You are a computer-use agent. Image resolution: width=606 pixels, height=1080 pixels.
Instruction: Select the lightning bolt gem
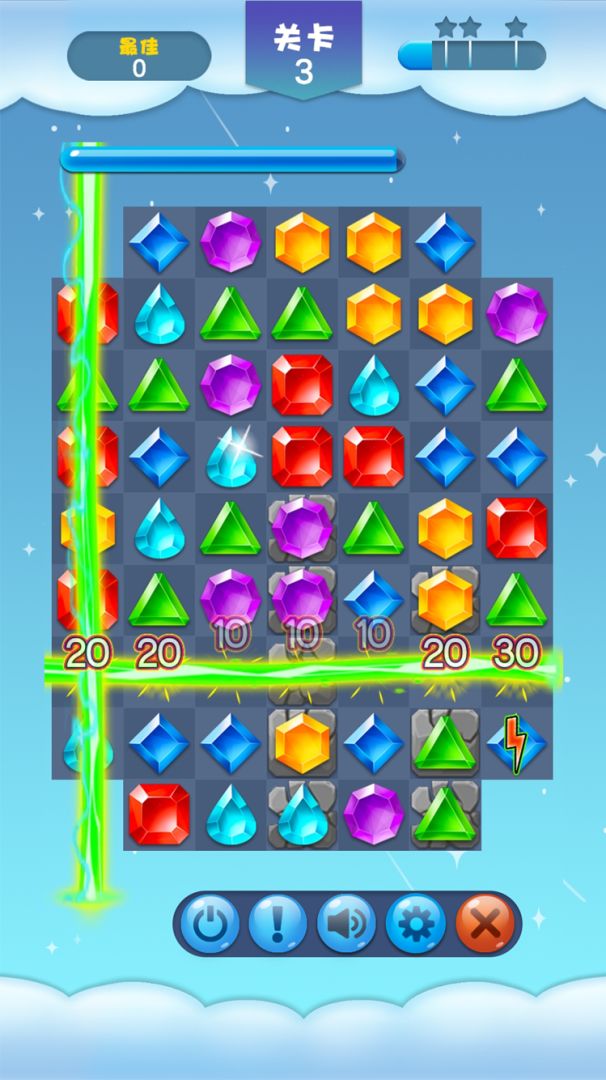tap(516, 744)
